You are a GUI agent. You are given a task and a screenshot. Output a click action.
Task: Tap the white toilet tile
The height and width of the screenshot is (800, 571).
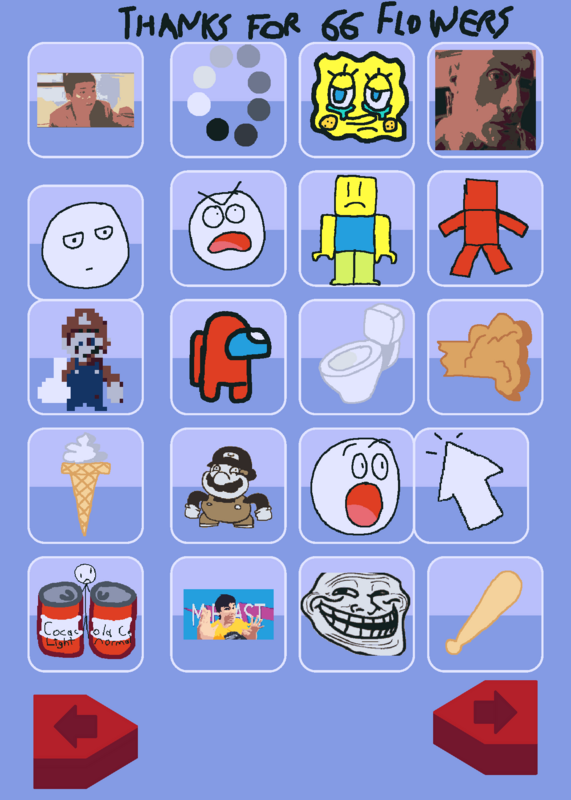pyautogui.click(x=356, y=357)
